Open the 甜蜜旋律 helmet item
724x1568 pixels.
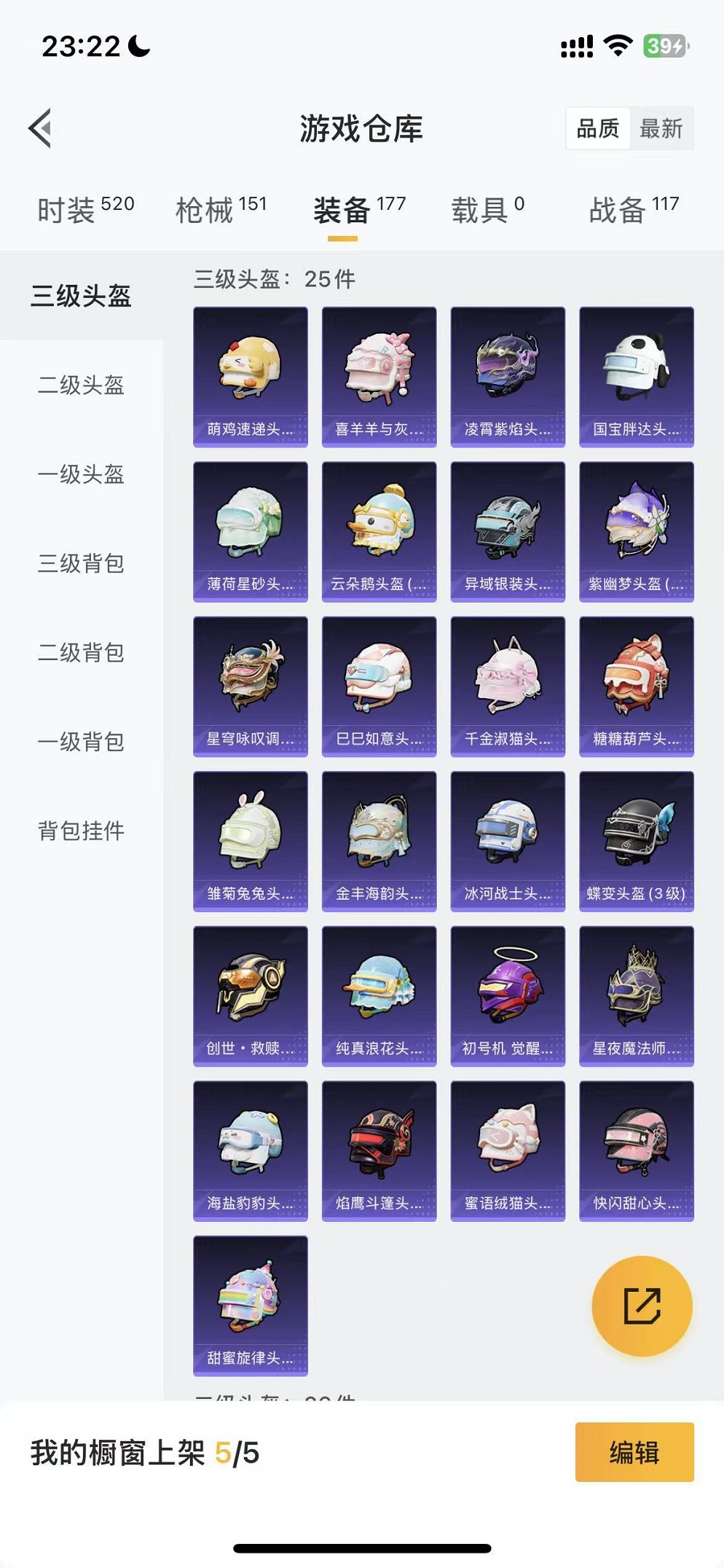[x=250, y=1305]
